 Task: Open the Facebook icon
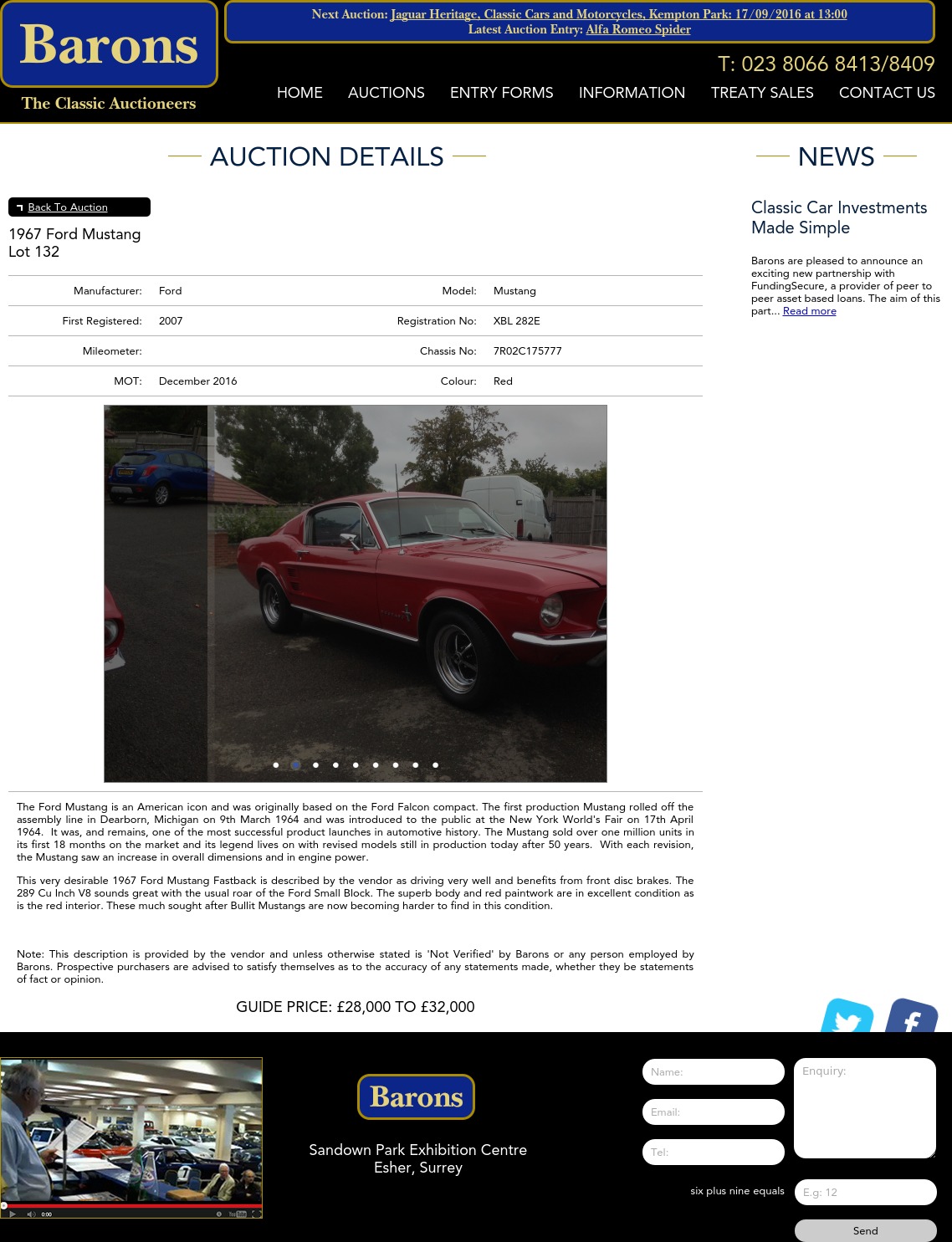(911, 1017)
